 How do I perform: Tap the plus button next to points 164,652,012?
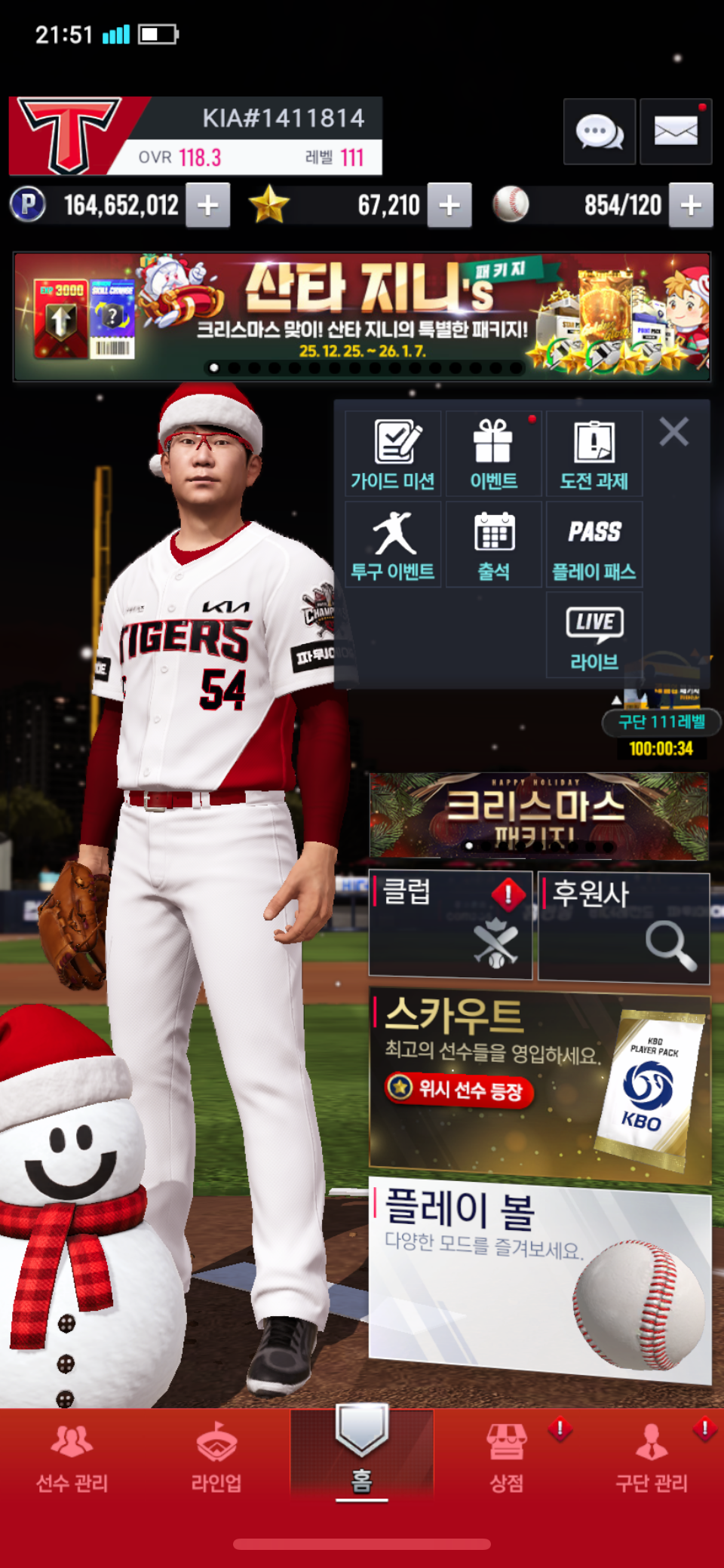click(x=208, y=205)
